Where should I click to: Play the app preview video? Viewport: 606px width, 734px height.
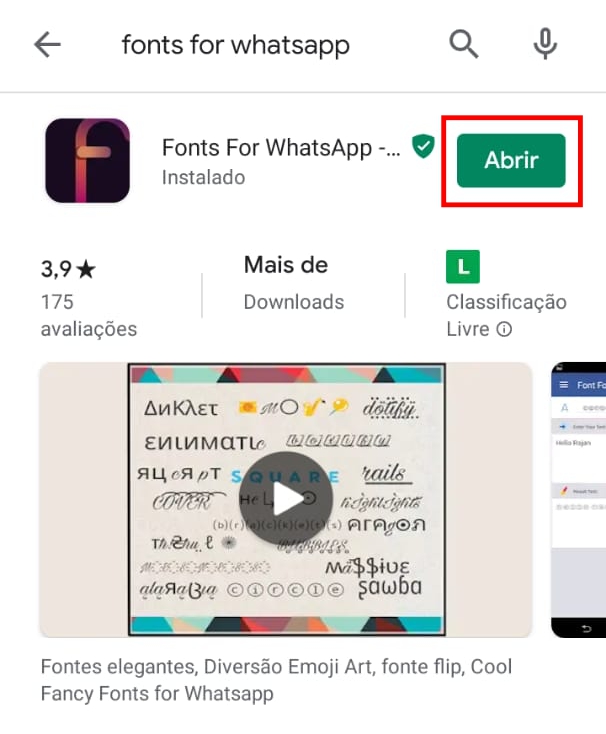[x=287, y=499]
